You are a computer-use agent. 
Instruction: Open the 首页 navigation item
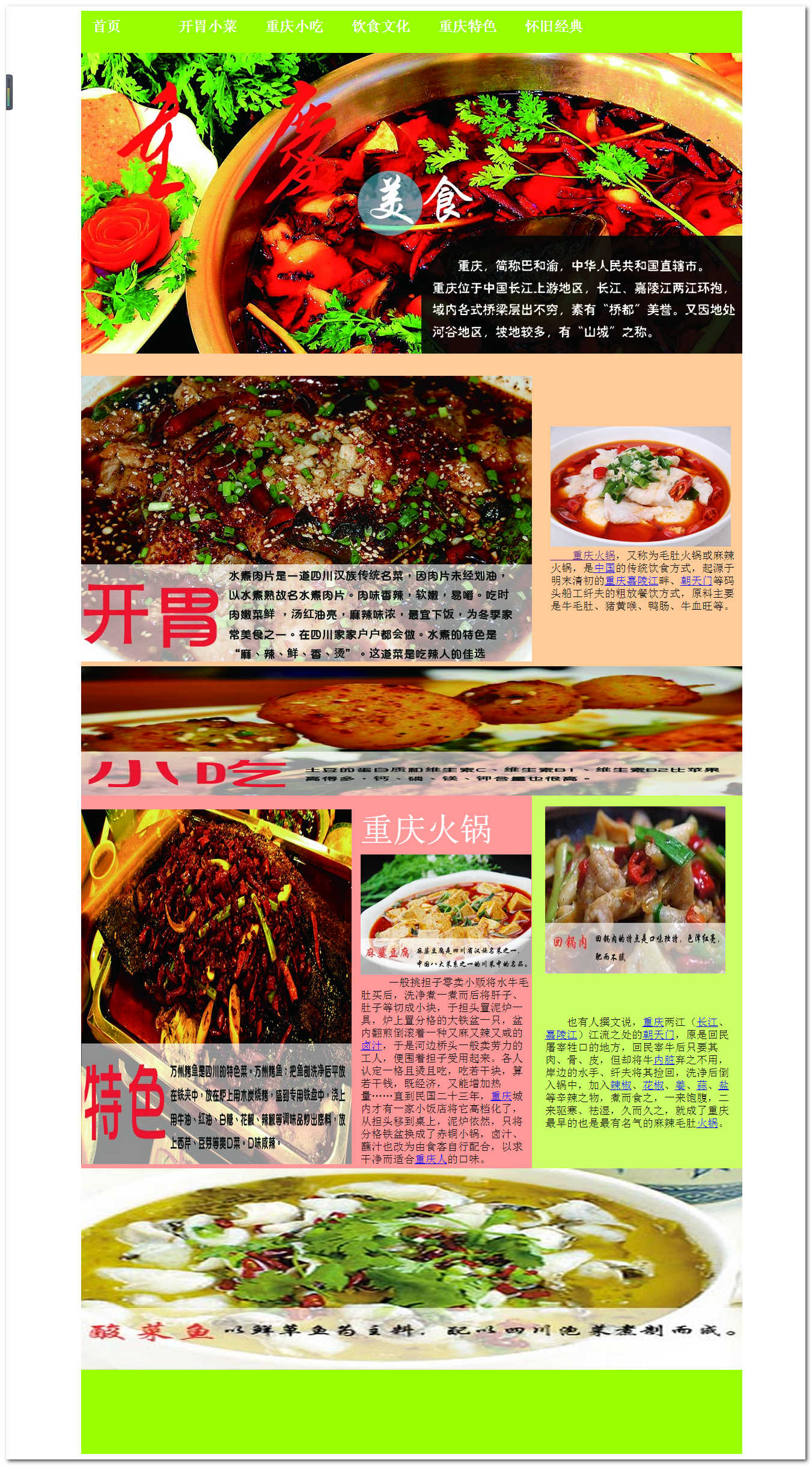[107, 26]
